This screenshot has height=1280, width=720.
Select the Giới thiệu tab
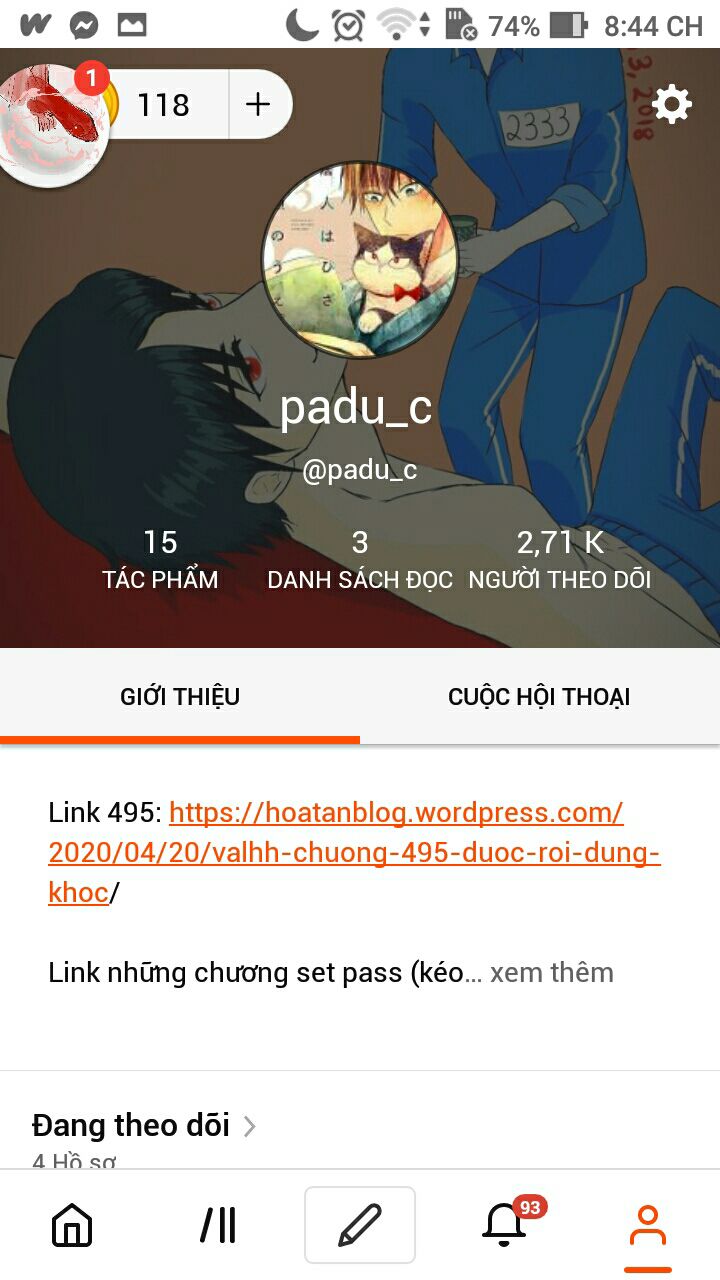click(x=180, y=697)
